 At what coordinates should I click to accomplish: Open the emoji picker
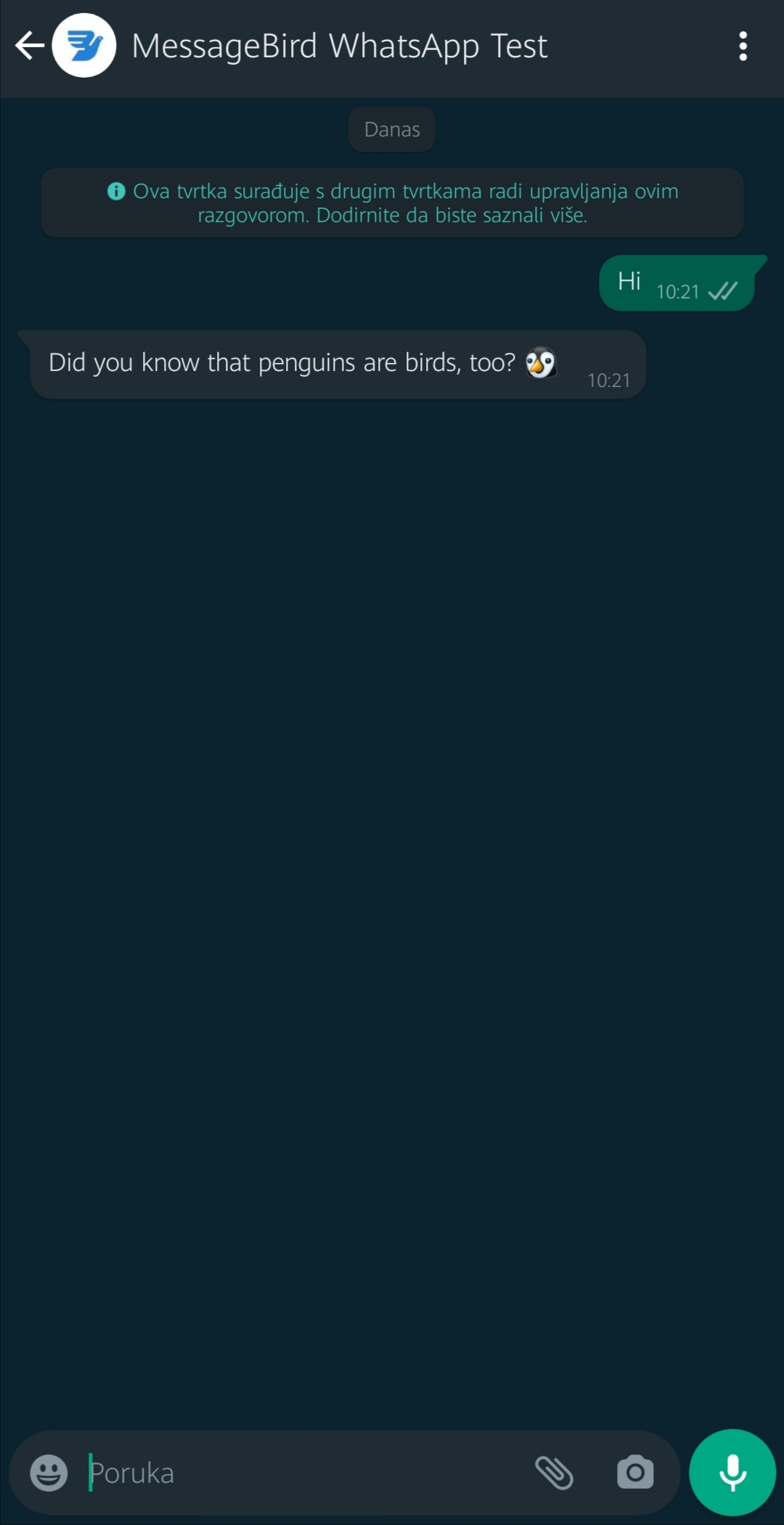point(49,1473)
